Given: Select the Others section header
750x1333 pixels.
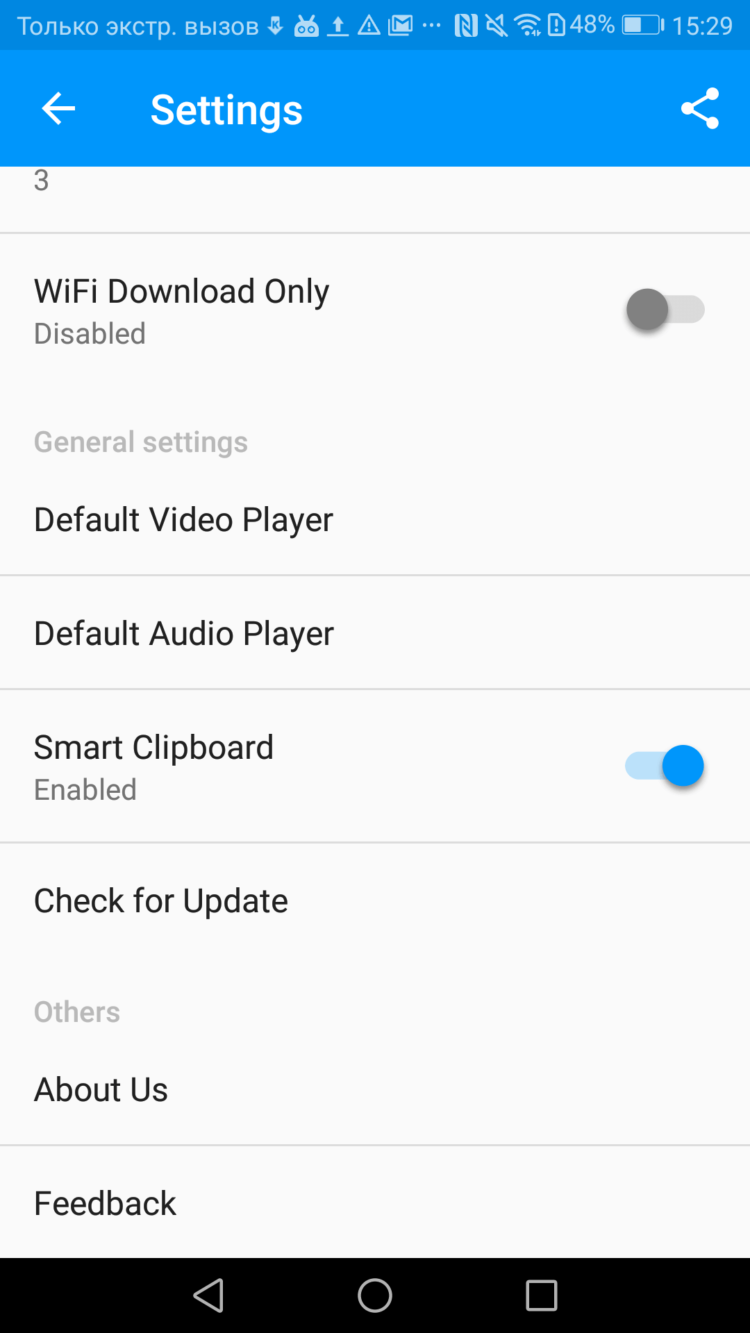Looking at the screenshot, I should [x=77, y=1011].
